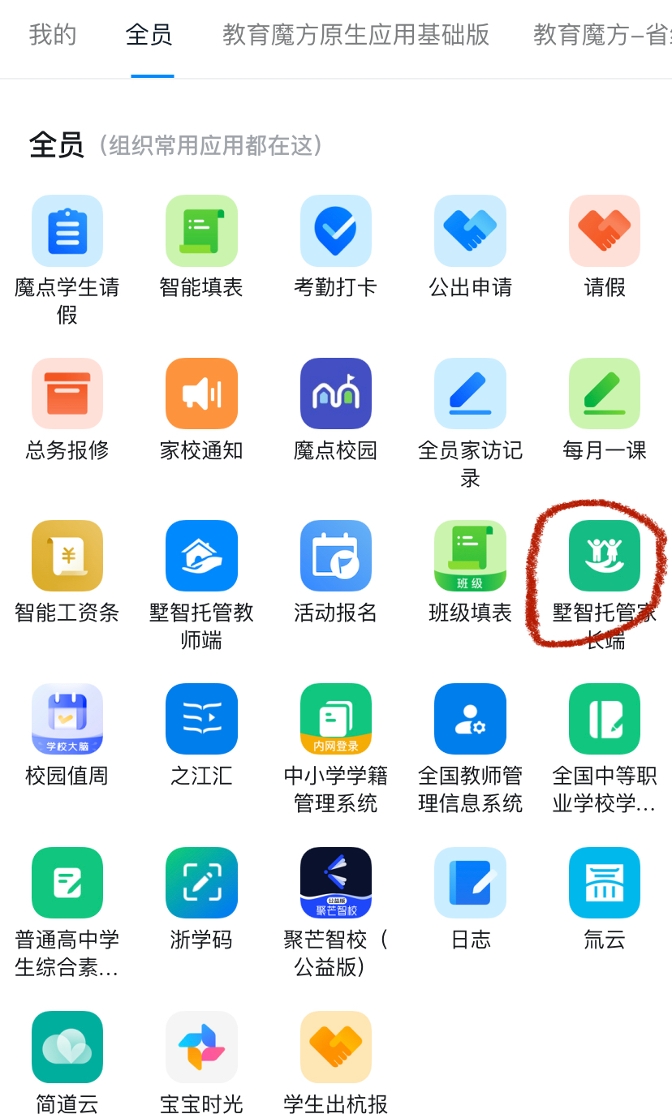Image resolution: width=672 pixels, height=1116 pixels.
Task: Select the 教育魔方原生应用基础版 tab
Action: [356, 35]
